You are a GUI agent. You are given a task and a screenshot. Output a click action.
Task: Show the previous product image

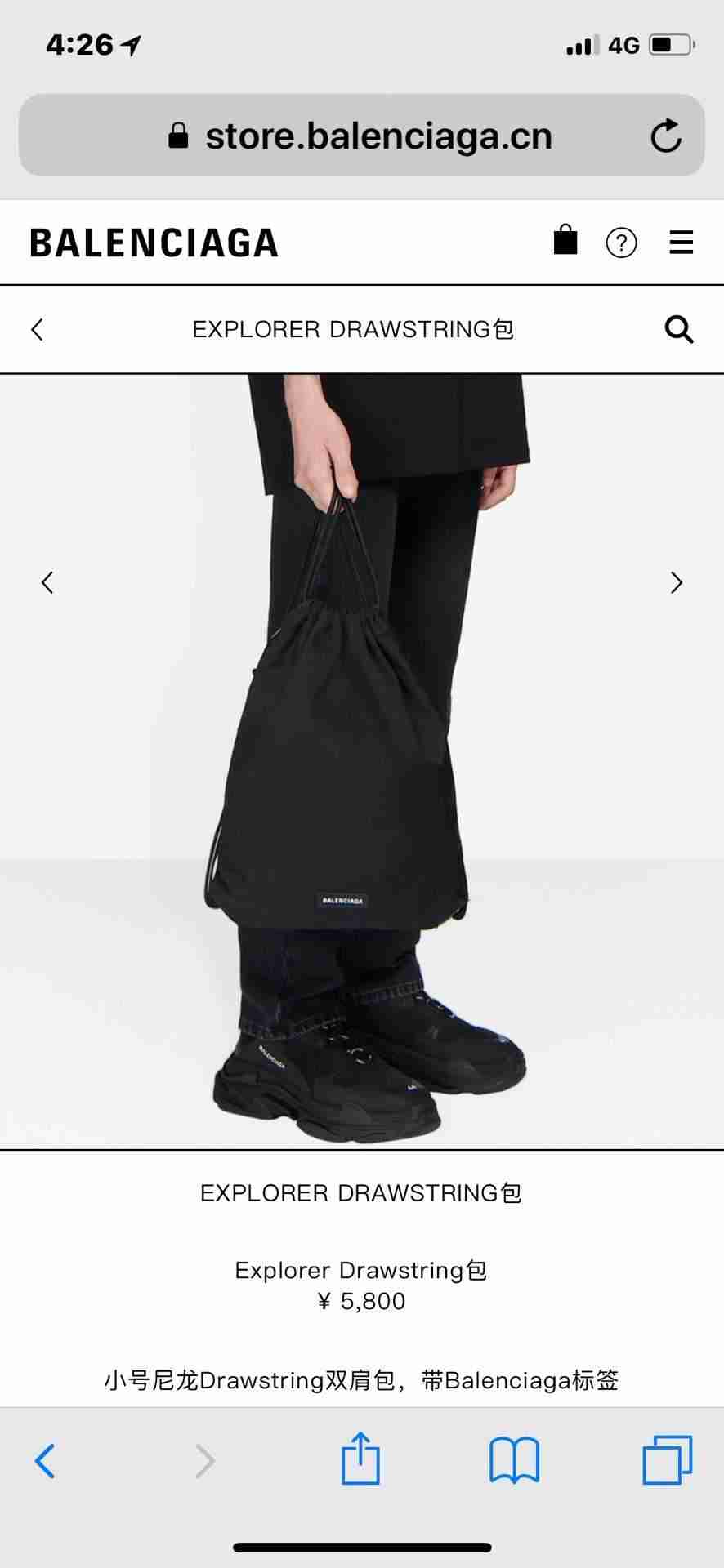[x=47, y=582]
